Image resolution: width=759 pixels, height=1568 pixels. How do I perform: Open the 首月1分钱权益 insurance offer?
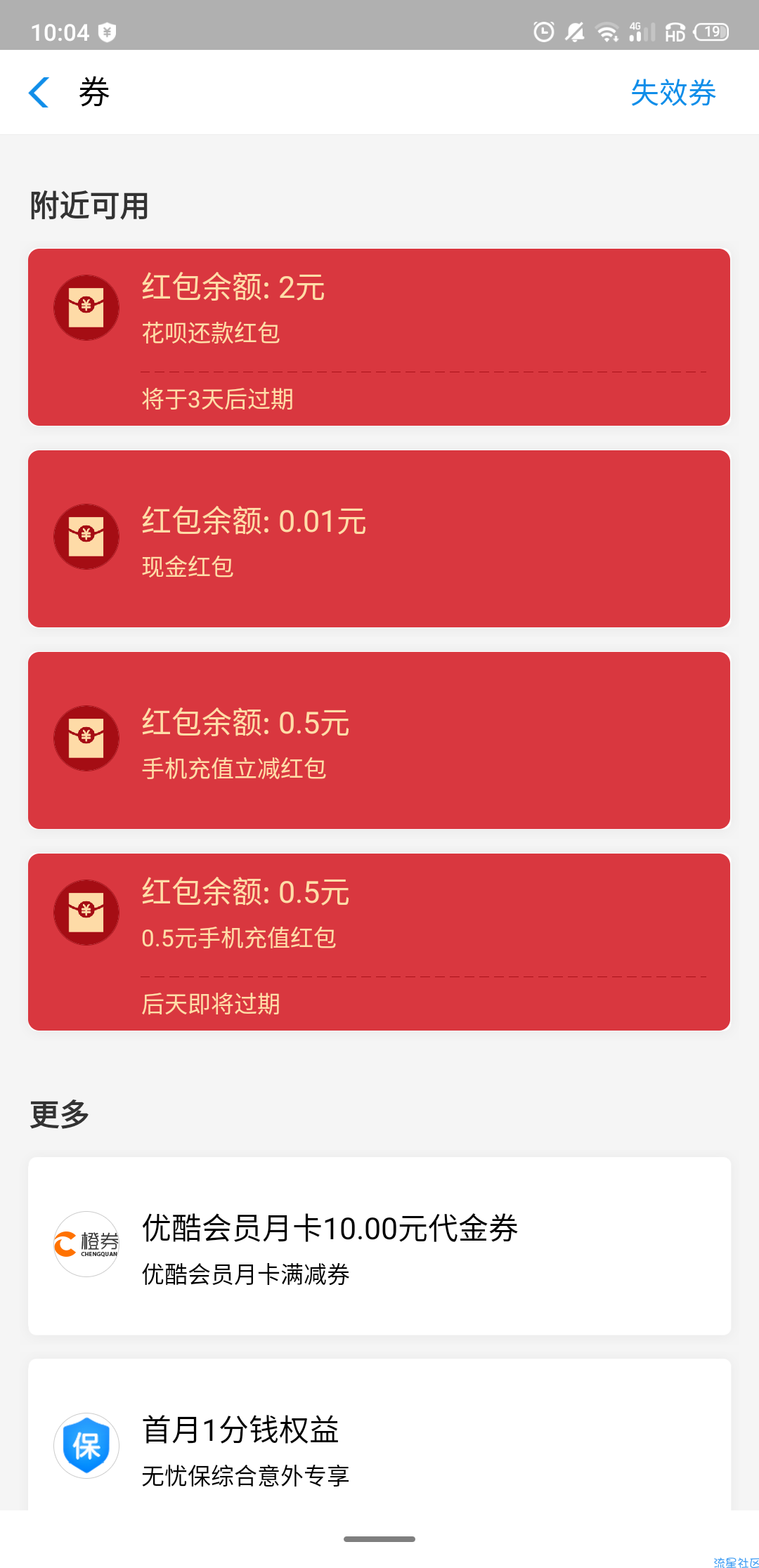click(379, 1435)
